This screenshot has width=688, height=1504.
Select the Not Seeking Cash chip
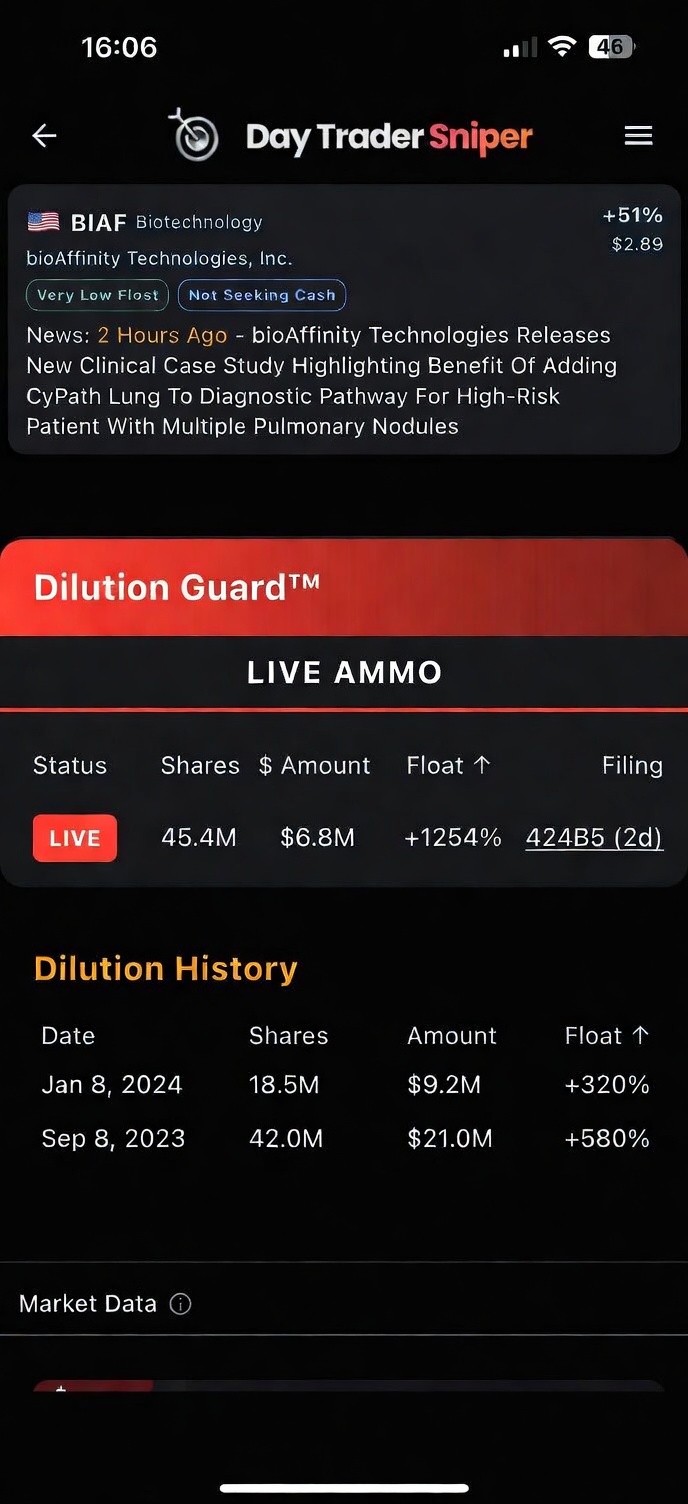point(262,295)
